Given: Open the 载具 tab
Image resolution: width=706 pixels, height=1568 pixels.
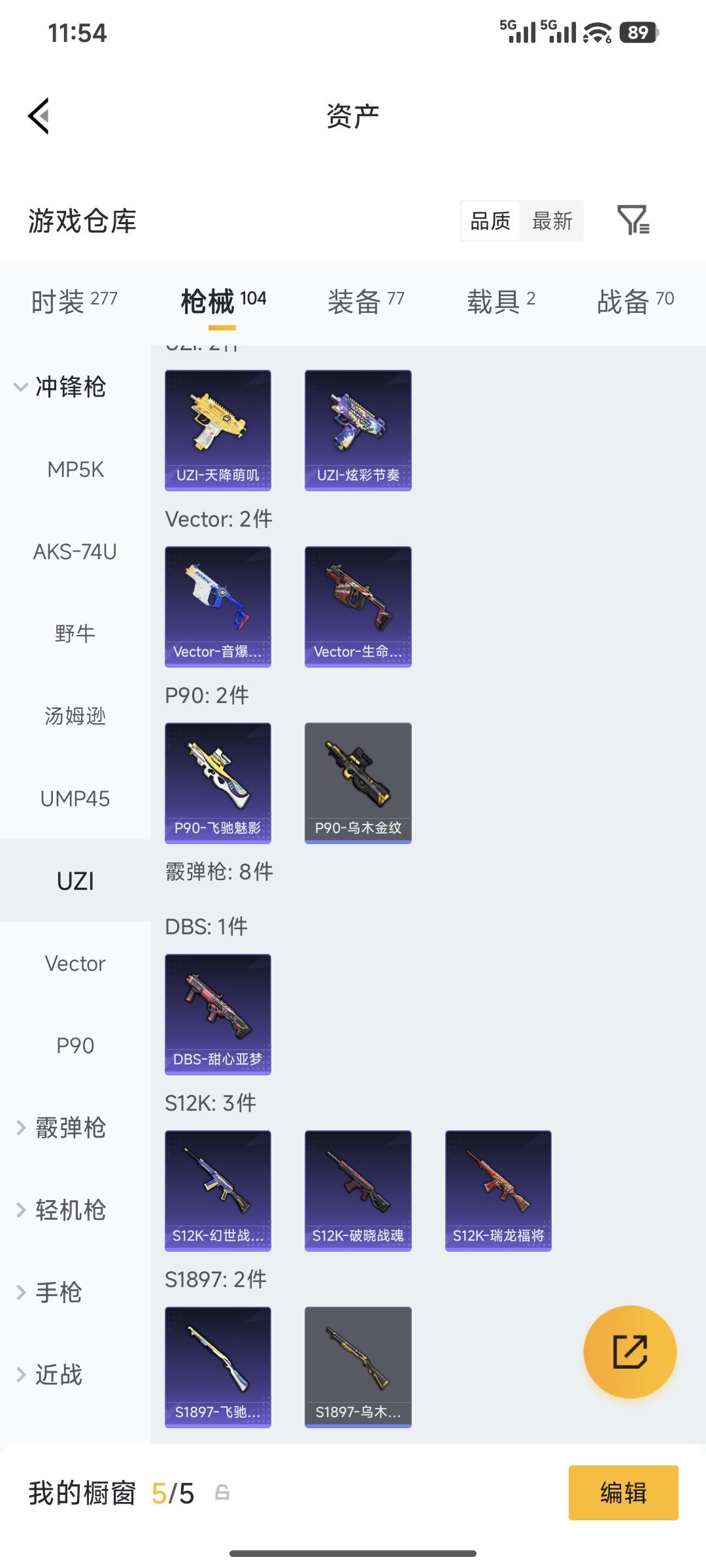Looking at the screenshot, I should point(501,301).
